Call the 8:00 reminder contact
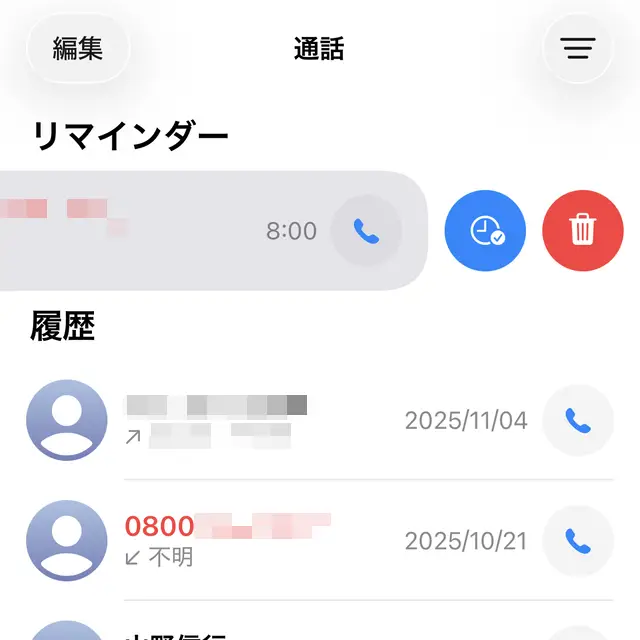Viewport: 640px width, 640px height. click(366, 231)
